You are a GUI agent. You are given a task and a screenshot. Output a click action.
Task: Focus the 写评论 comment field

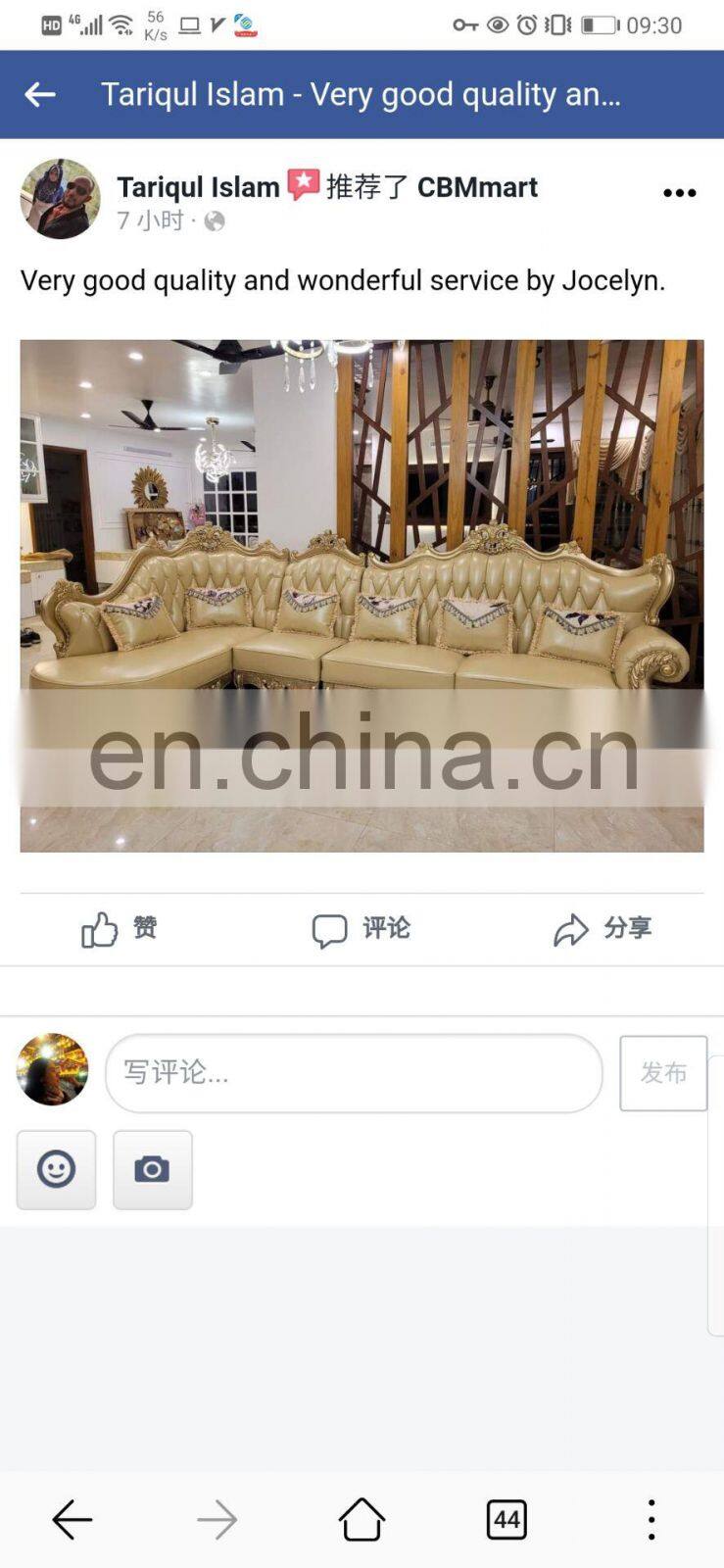(354, 1073)
